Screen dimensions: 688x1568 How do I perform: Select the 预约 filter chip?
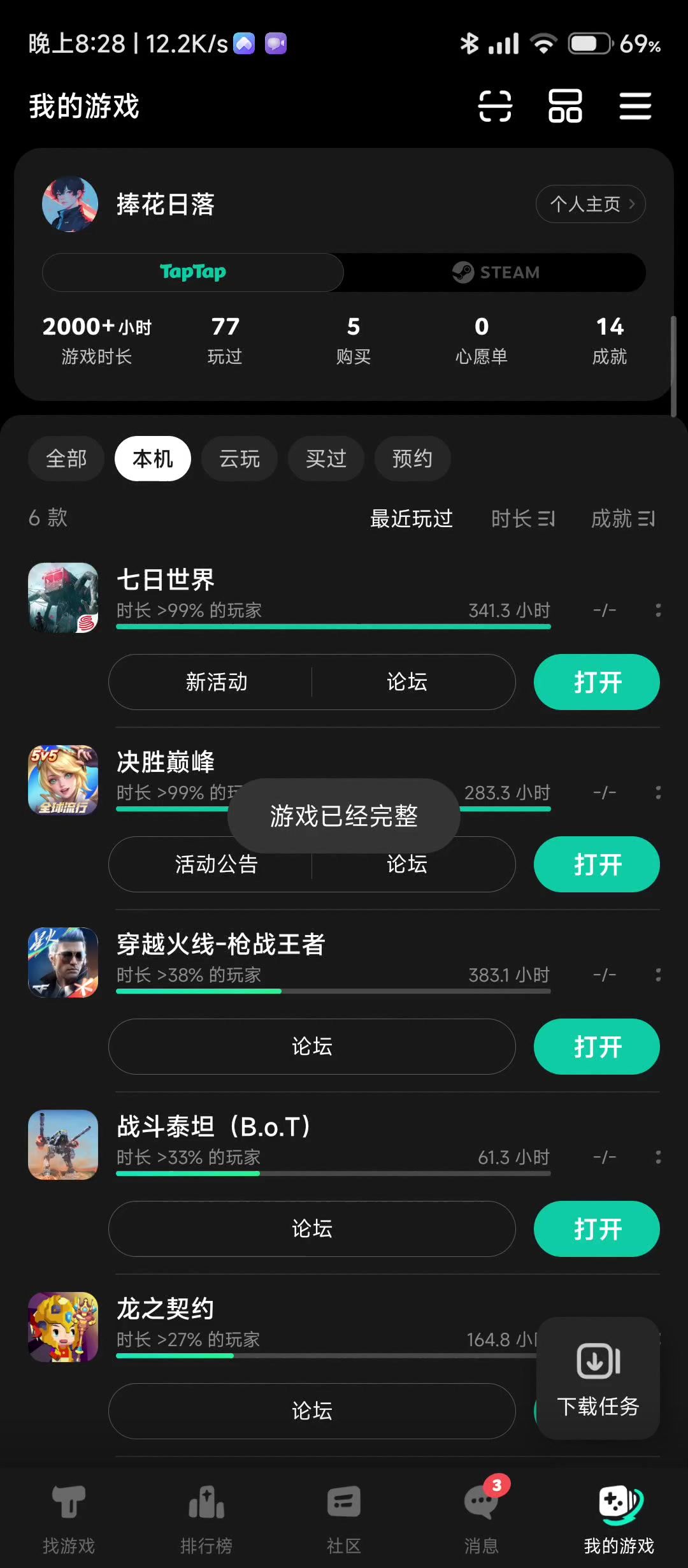coord(412,458)
